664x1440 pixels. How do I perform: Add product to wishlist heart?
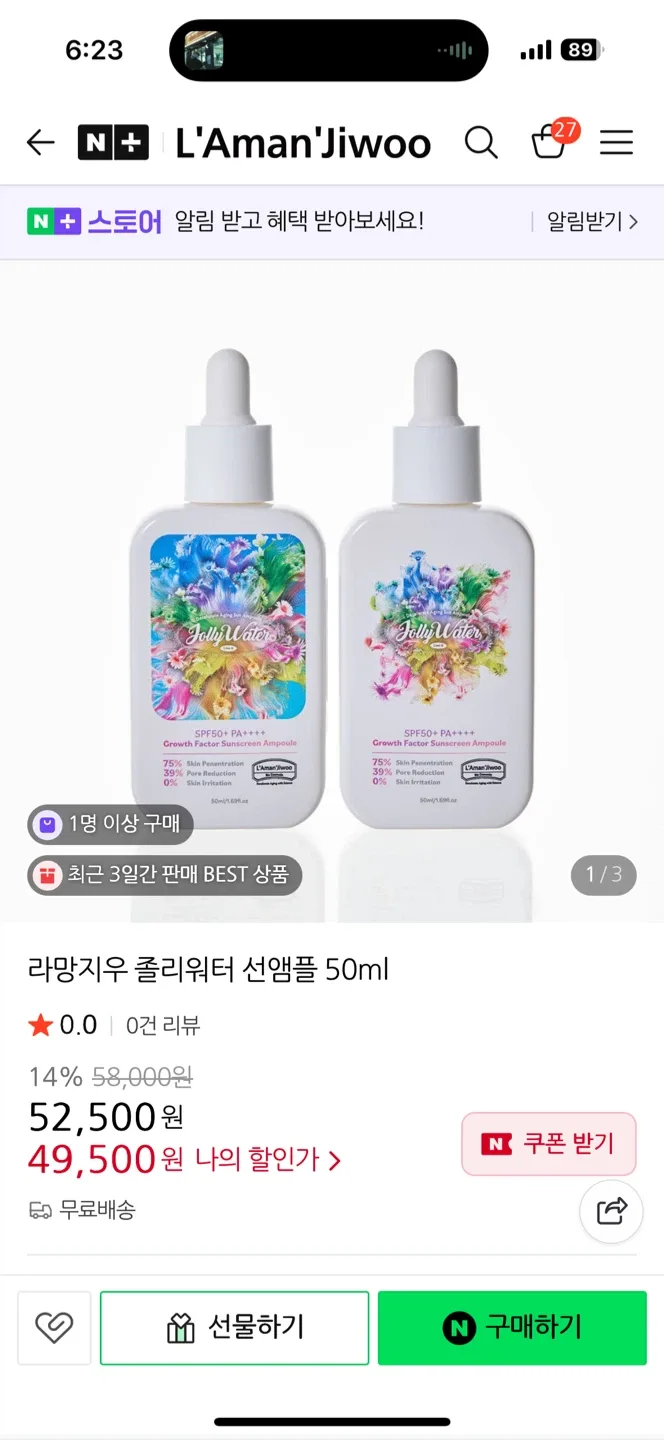pyautogui.click(x=54, y=1327)
